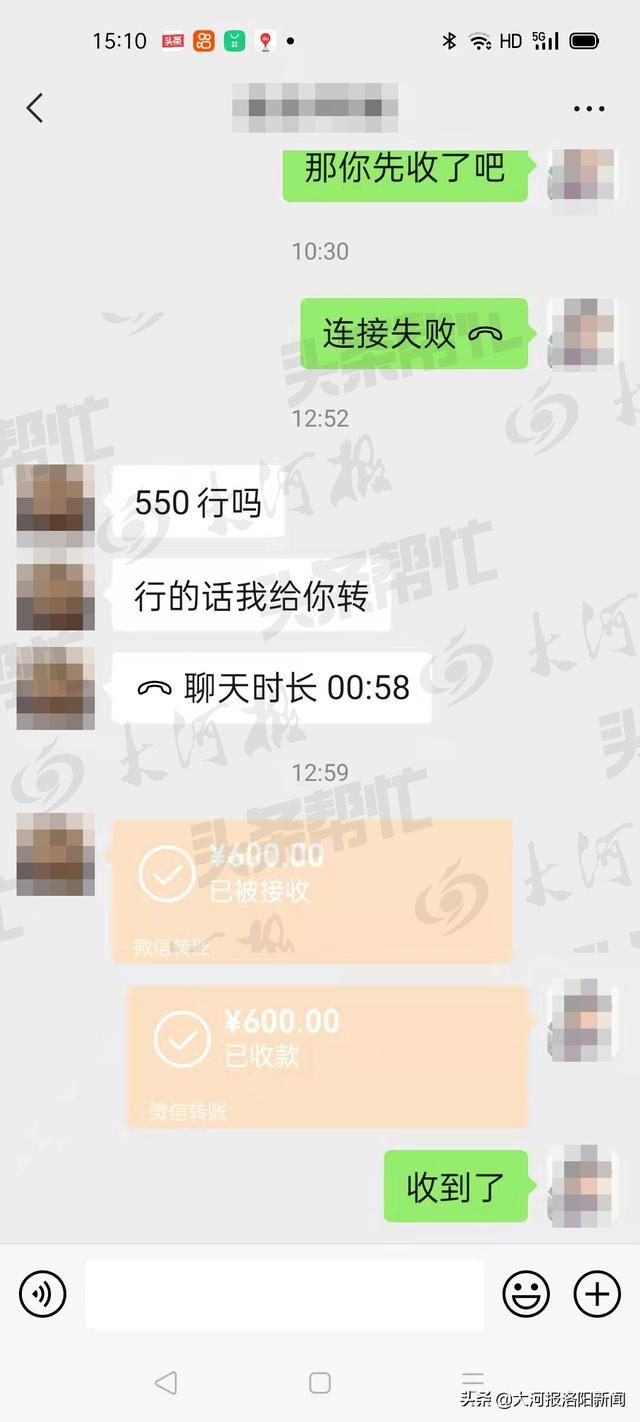
Task: Open the plus attachments menu
Action: coord(597,1295)
